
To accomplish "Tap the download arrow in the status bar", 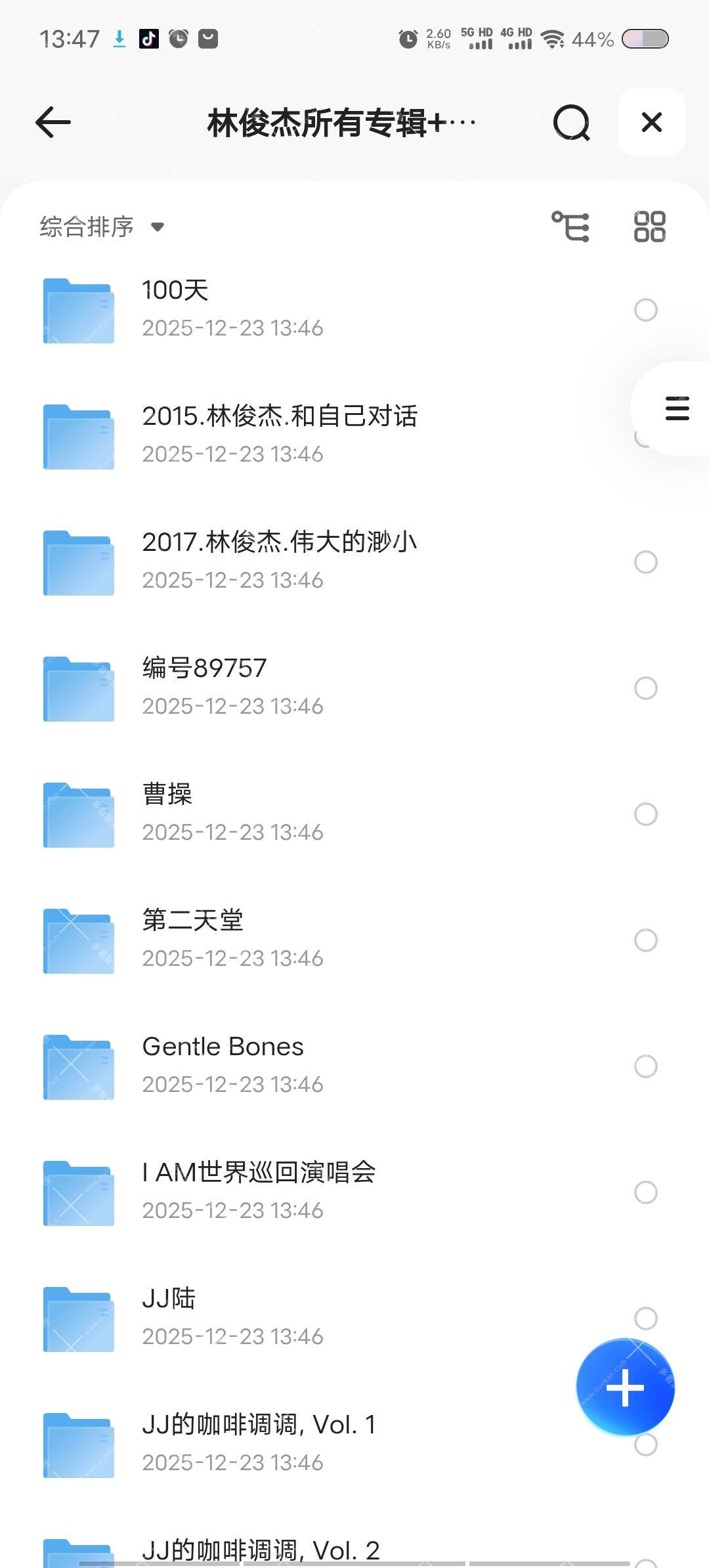I will pyautogui.click(x=119, y=38).
